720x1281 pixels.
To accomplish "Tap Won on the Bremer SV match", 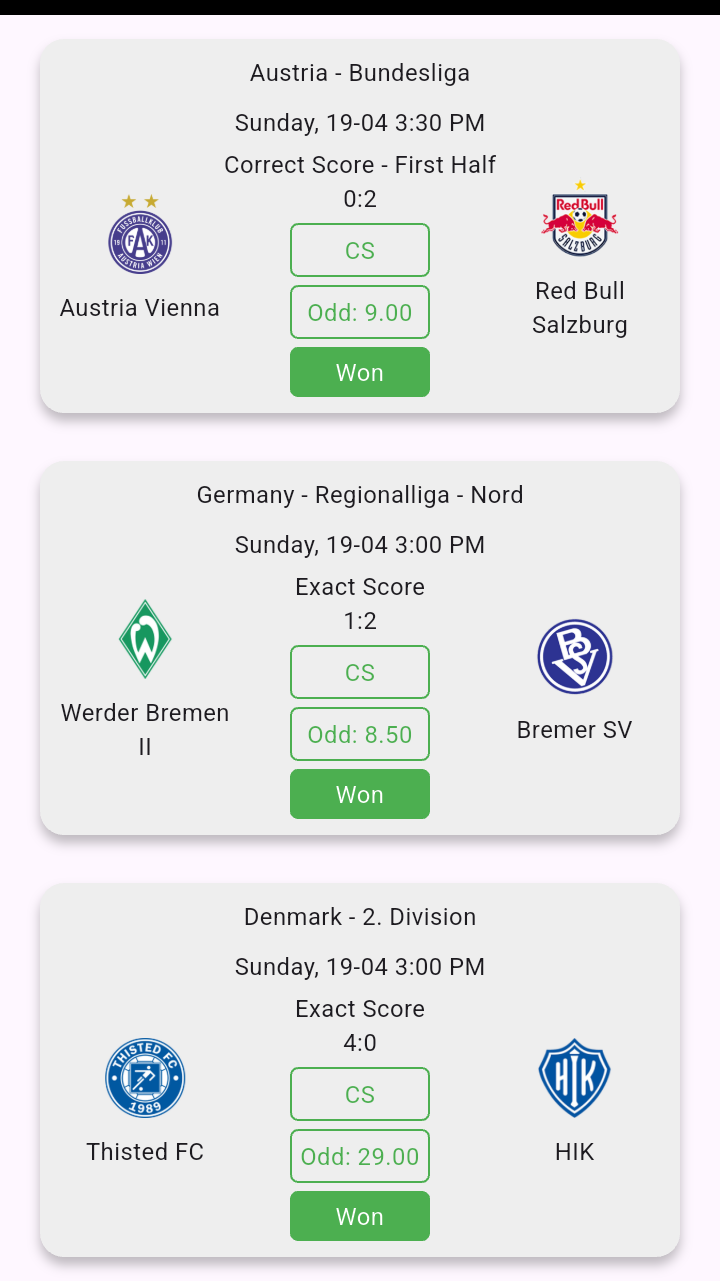I will coord(360,794).
